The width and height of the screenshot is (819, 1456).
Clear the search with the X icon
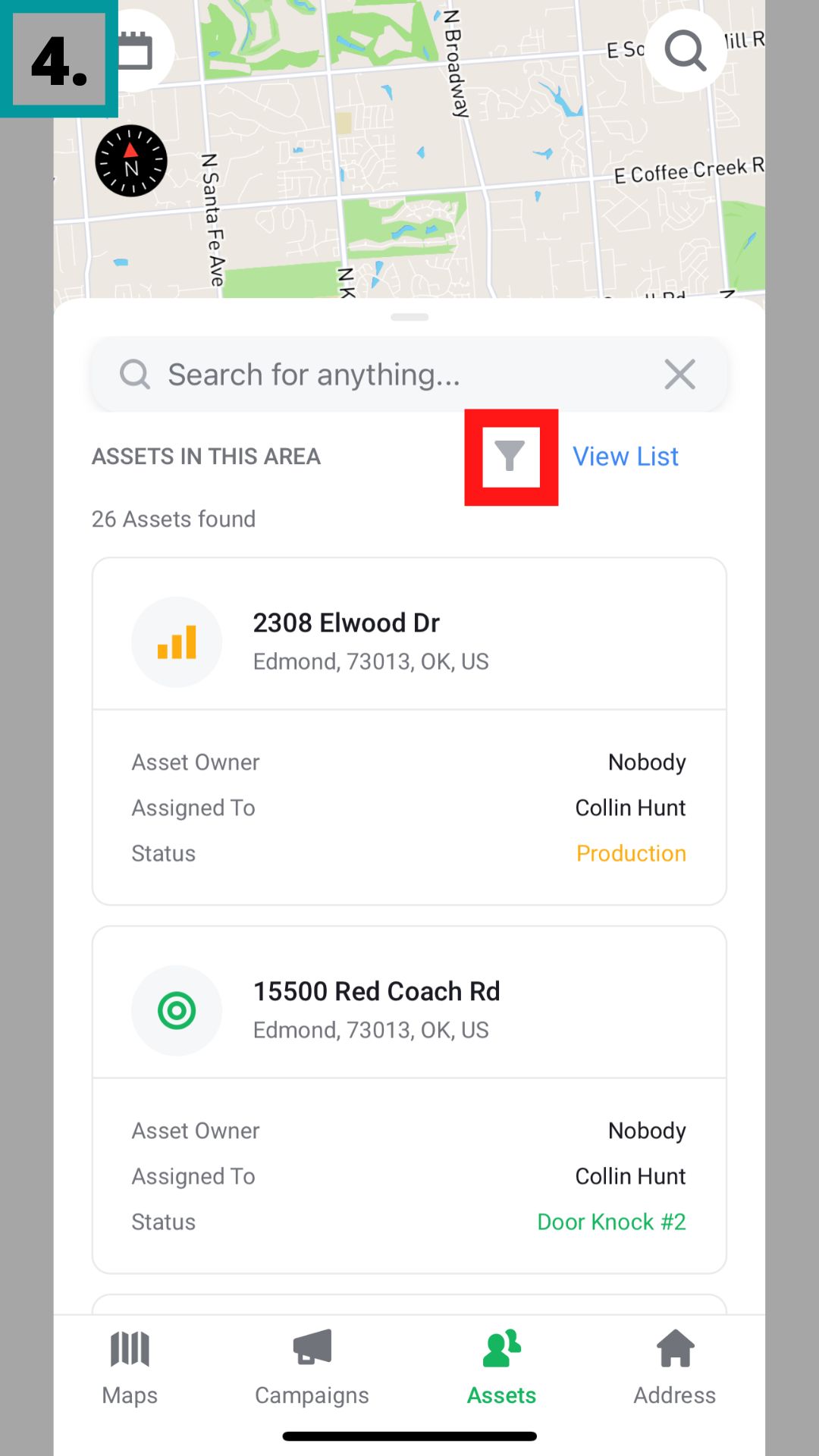click(x=679, y=375)
